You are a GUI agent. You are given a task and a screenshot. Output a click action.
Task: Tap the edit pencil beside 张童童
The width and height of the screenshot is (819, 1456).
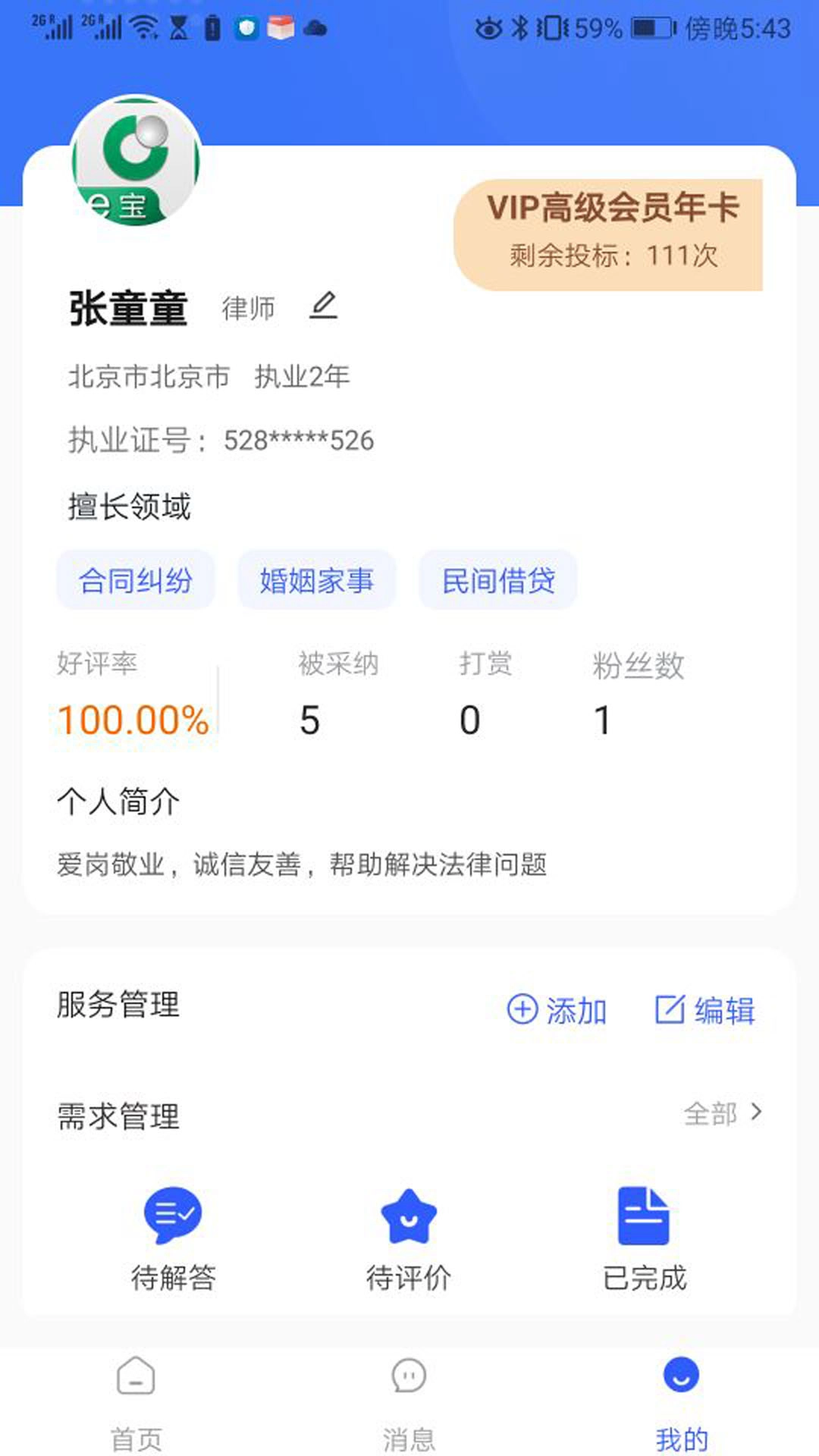[323, 306]
